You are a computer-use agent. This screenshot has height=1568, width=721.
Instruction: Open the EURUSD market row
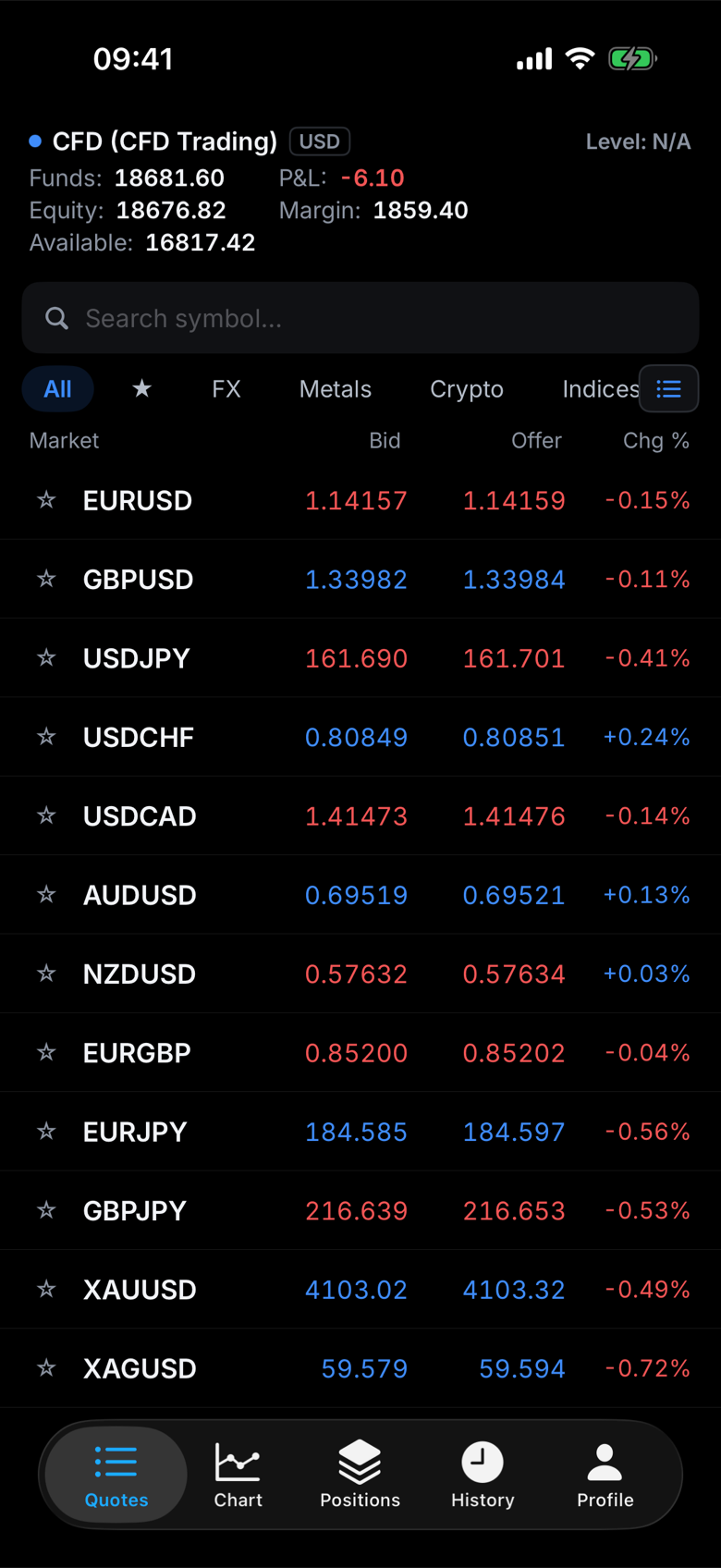pyautogui.click(x=360, y=500)
